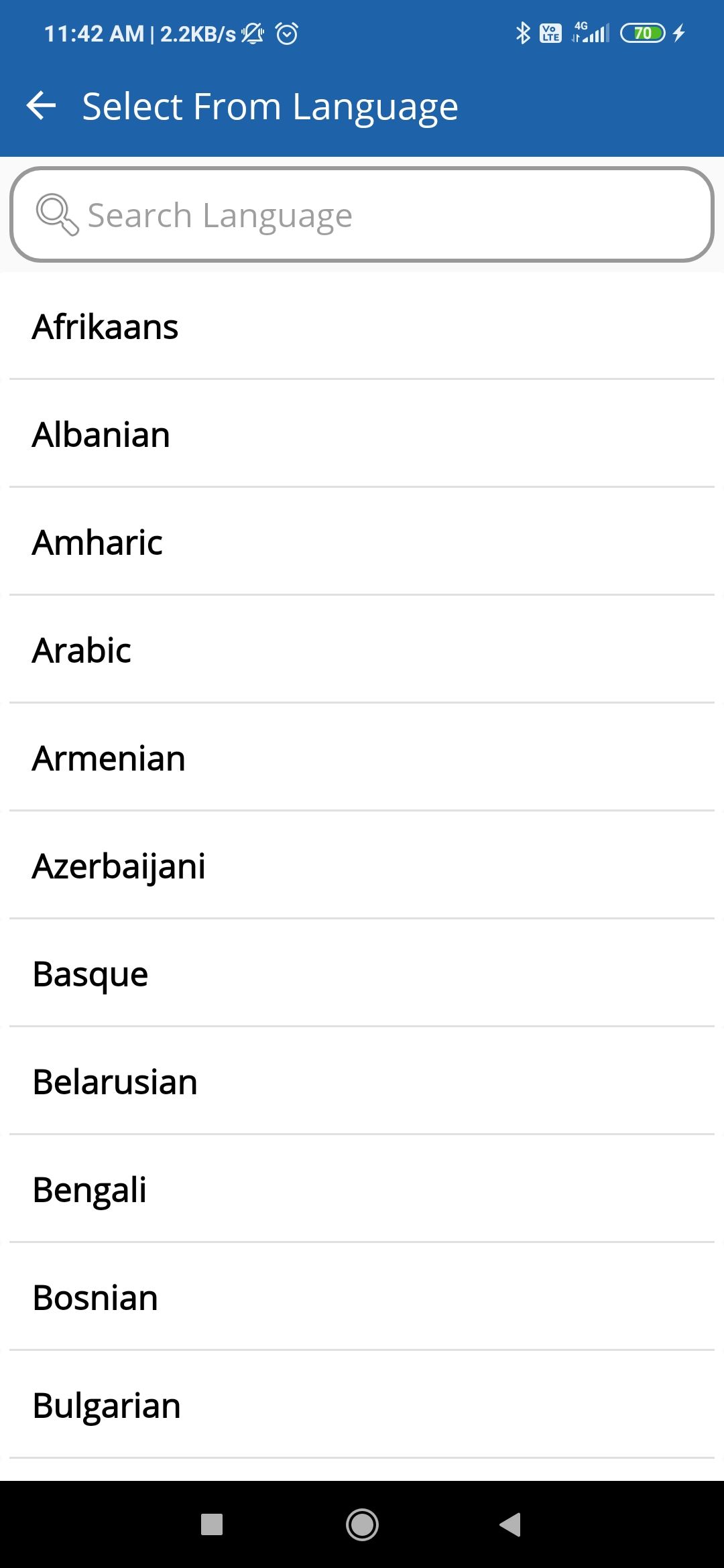Go back using the app bar arrow

pyautogui.click(x=41, y=106)
